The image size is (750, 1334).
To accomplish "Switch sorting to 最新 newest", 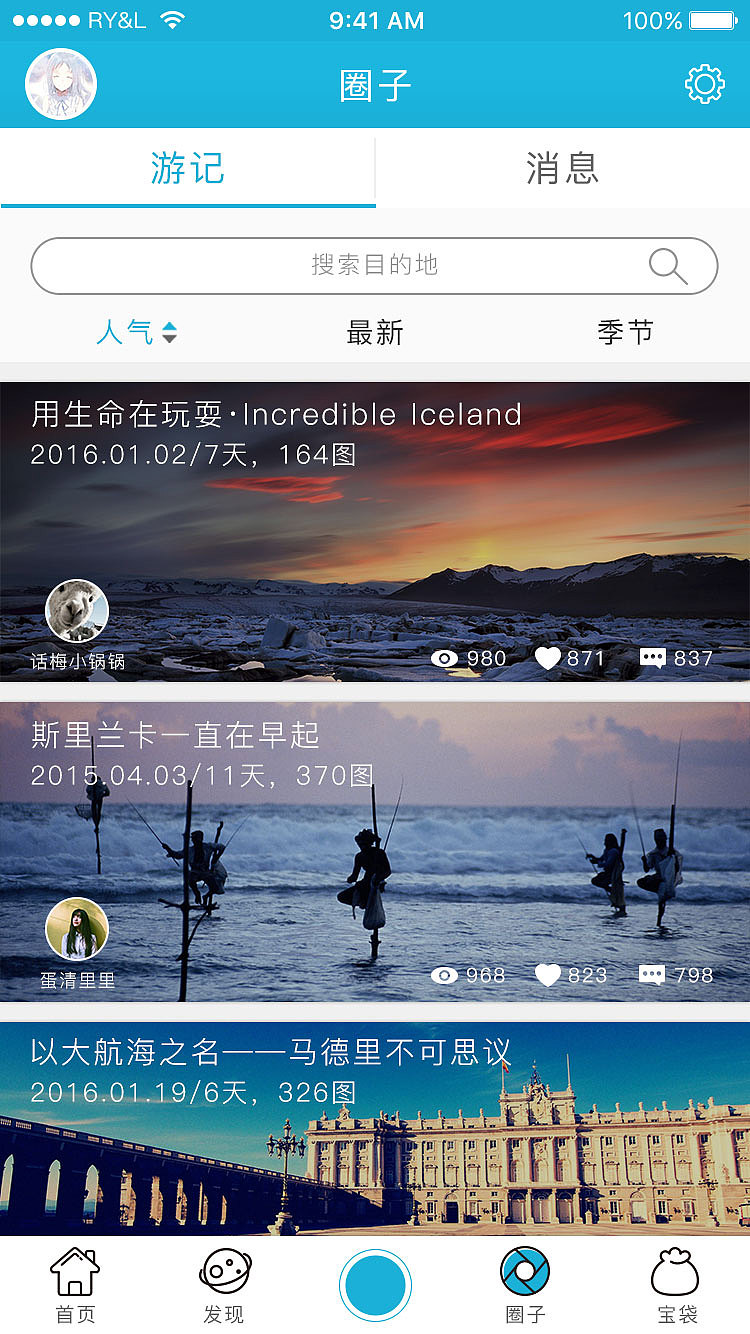I will 375,332.
